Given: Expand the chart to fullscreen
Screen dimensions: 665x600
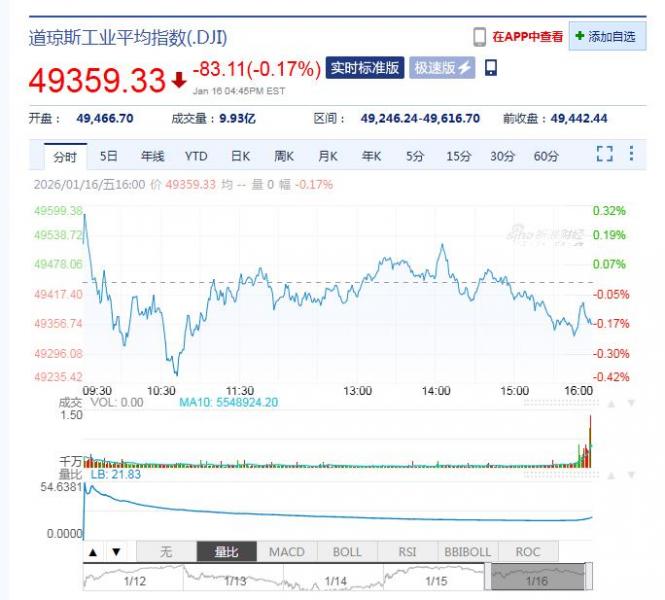Looking at the screenshot, I should coord(604,154).
